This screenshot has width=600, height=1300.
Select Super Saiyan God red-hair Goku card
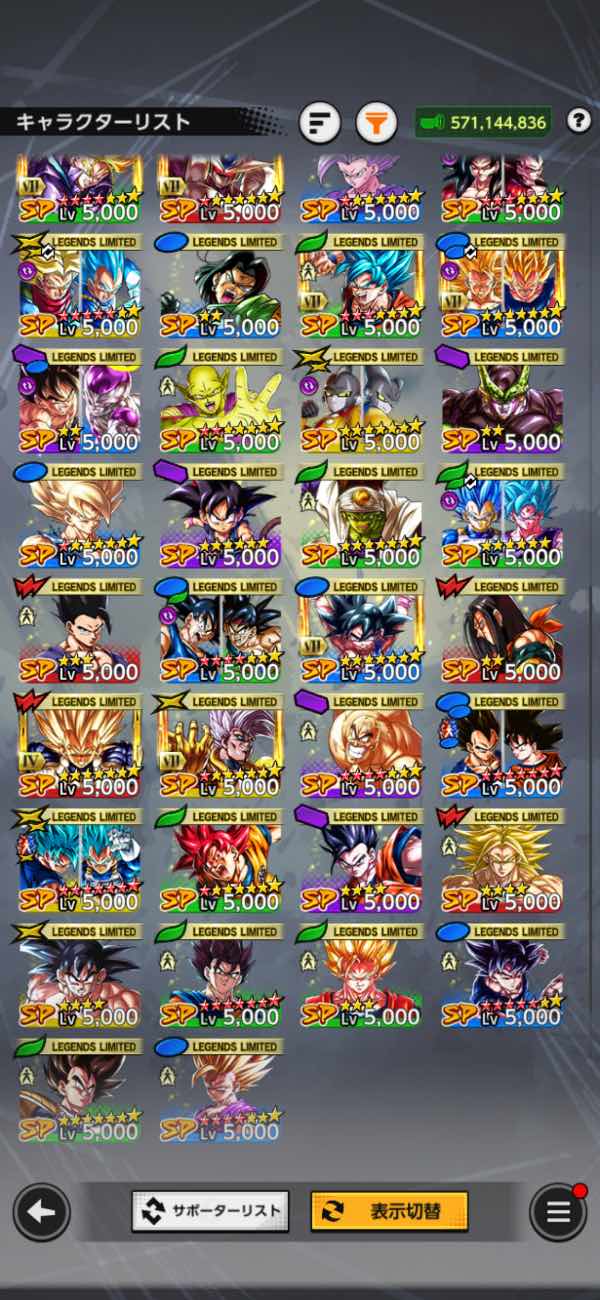point(220,862)
